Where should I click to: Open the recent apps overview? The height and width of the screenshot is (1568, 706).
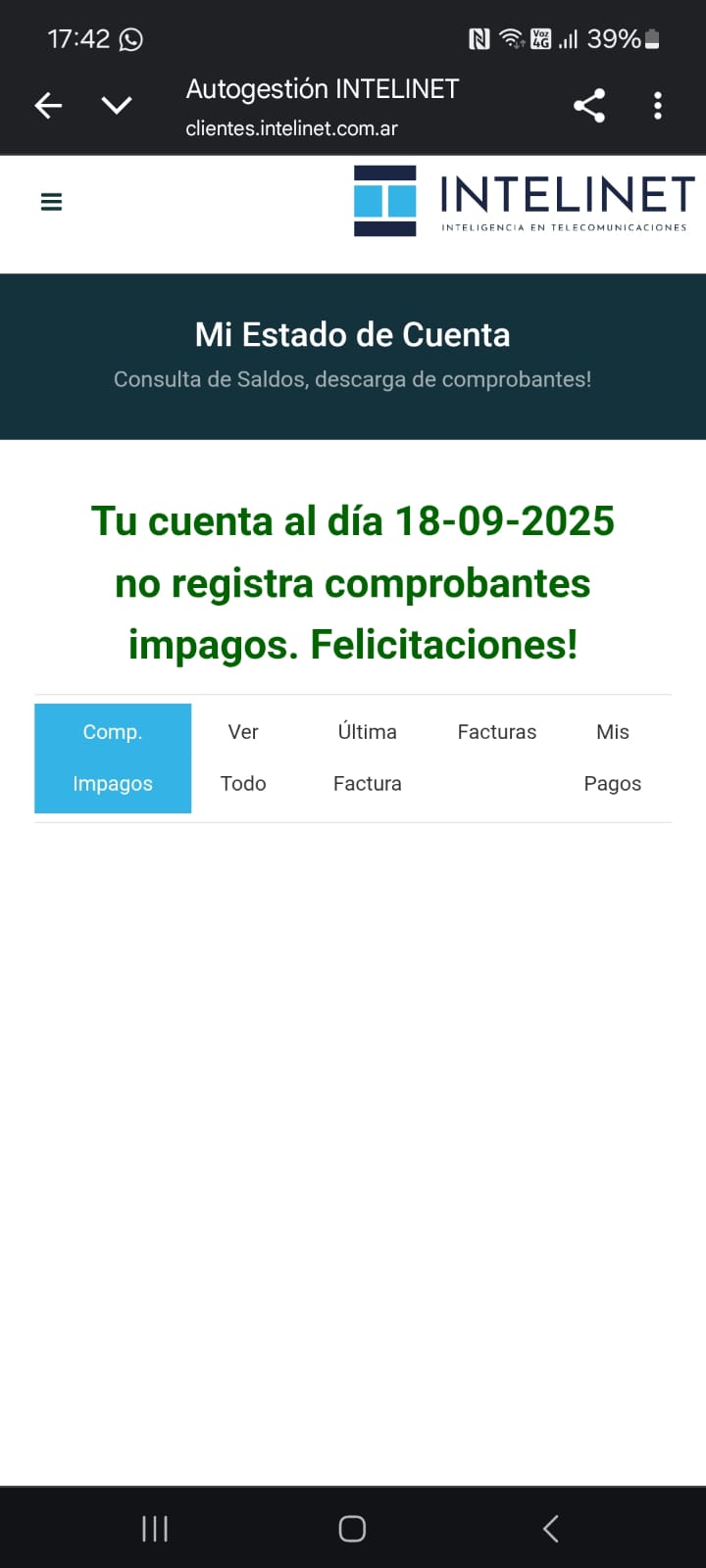point(155,1529)
